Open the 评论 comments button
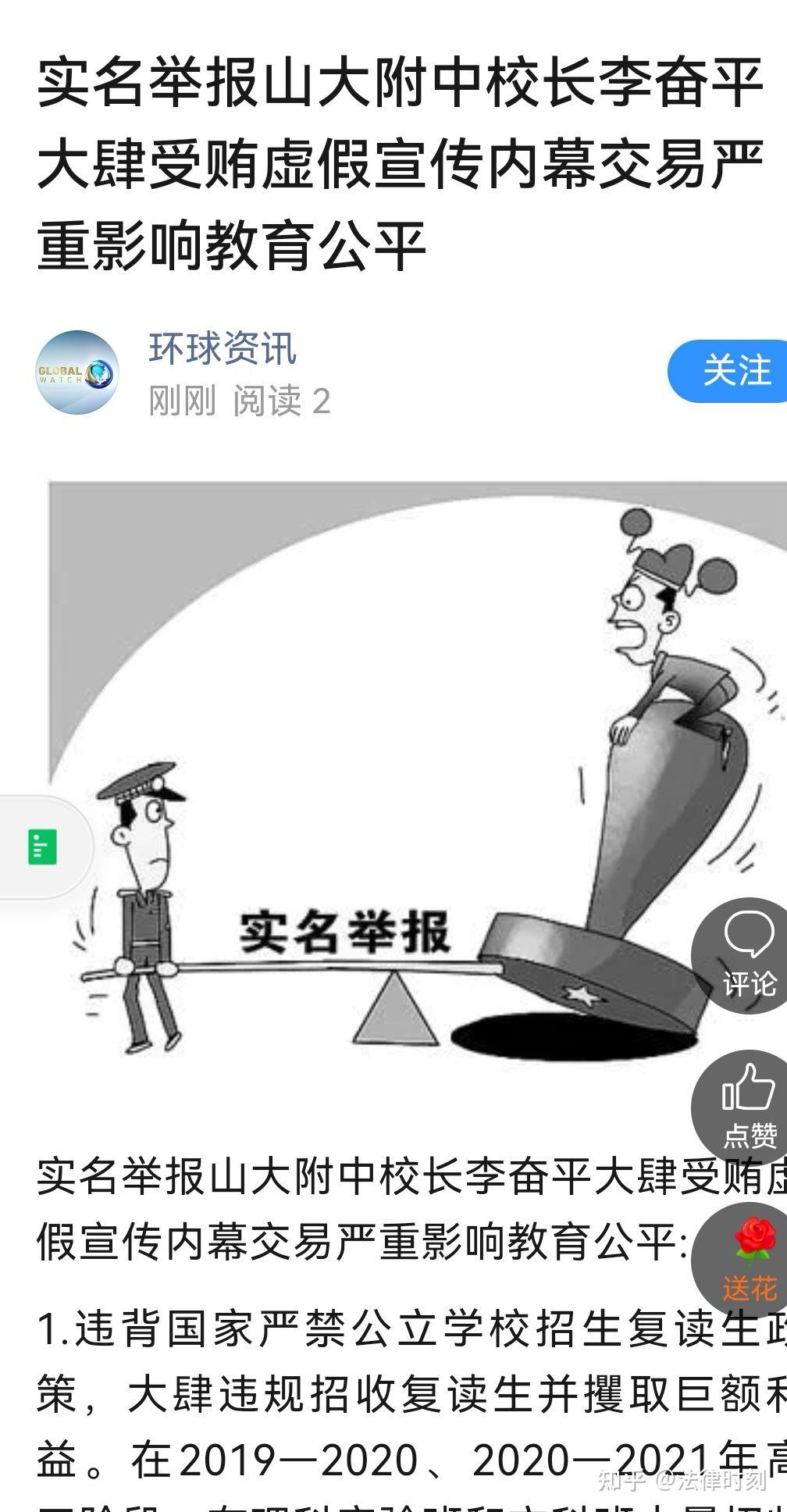Viewport: 787px width, 1512px height. tap(746, 954)
